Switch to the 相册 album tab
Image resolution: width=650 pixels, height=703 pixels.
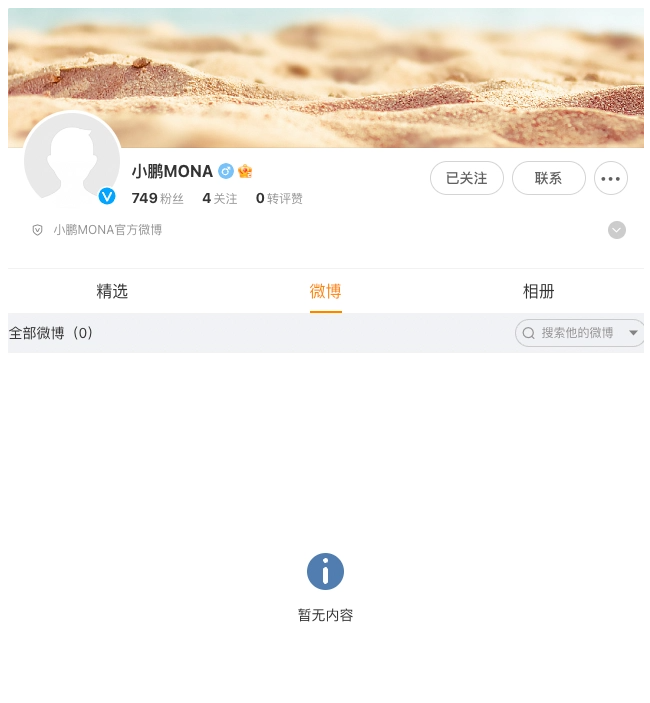538,291
